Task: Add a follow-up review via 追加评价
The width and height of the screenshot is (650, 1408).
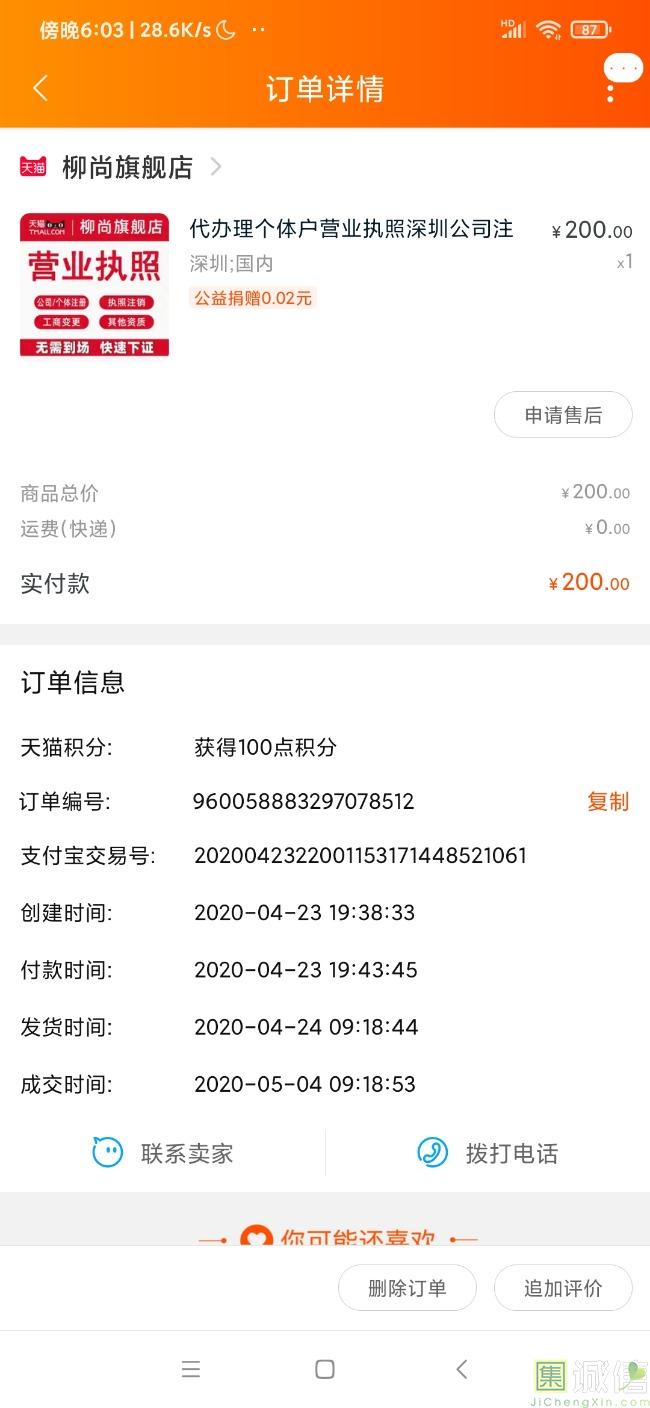Action: click(x=563, y=1288)
